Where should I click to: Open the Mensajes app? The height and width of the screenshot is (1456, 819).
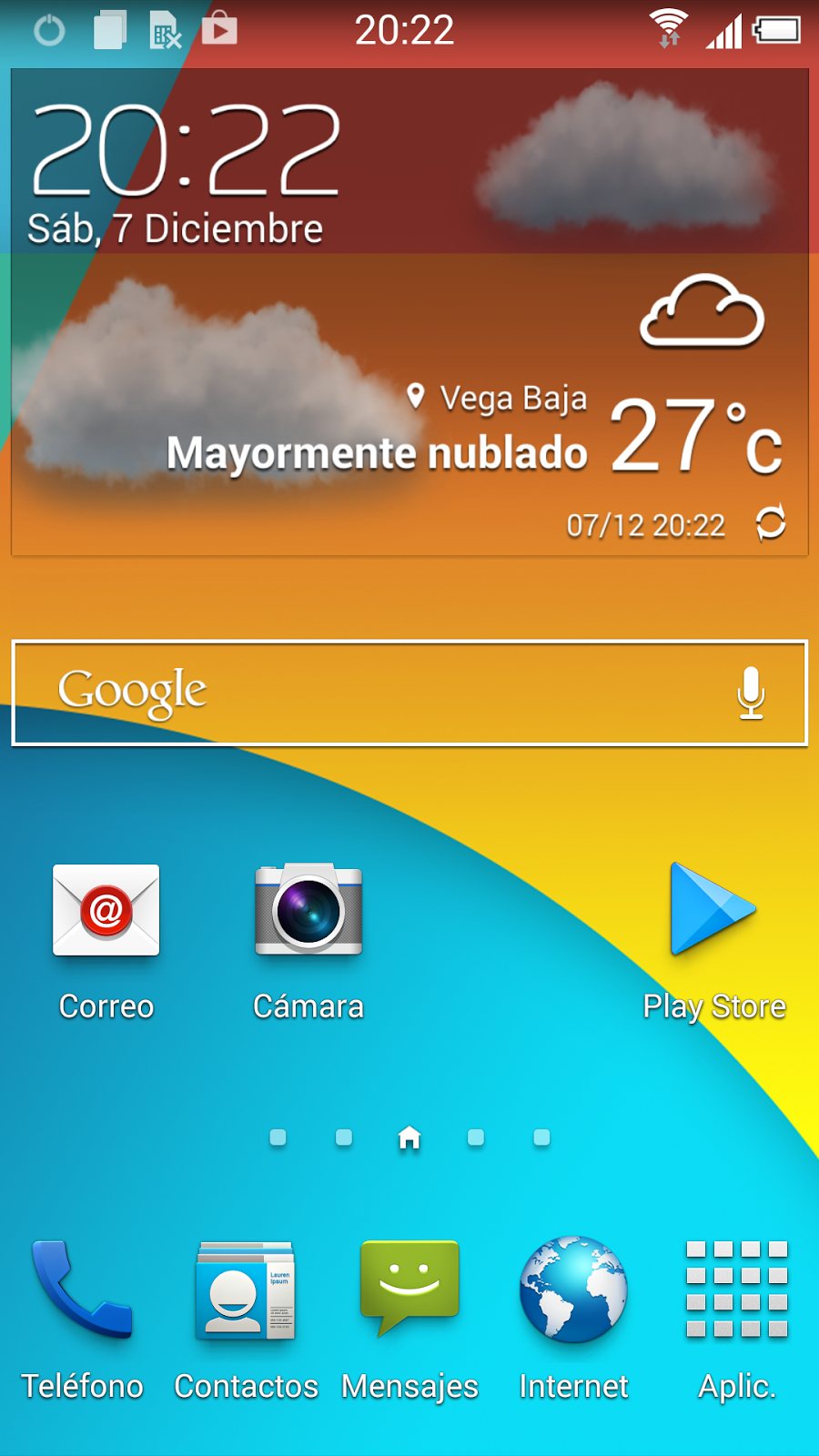[409, 1290]
